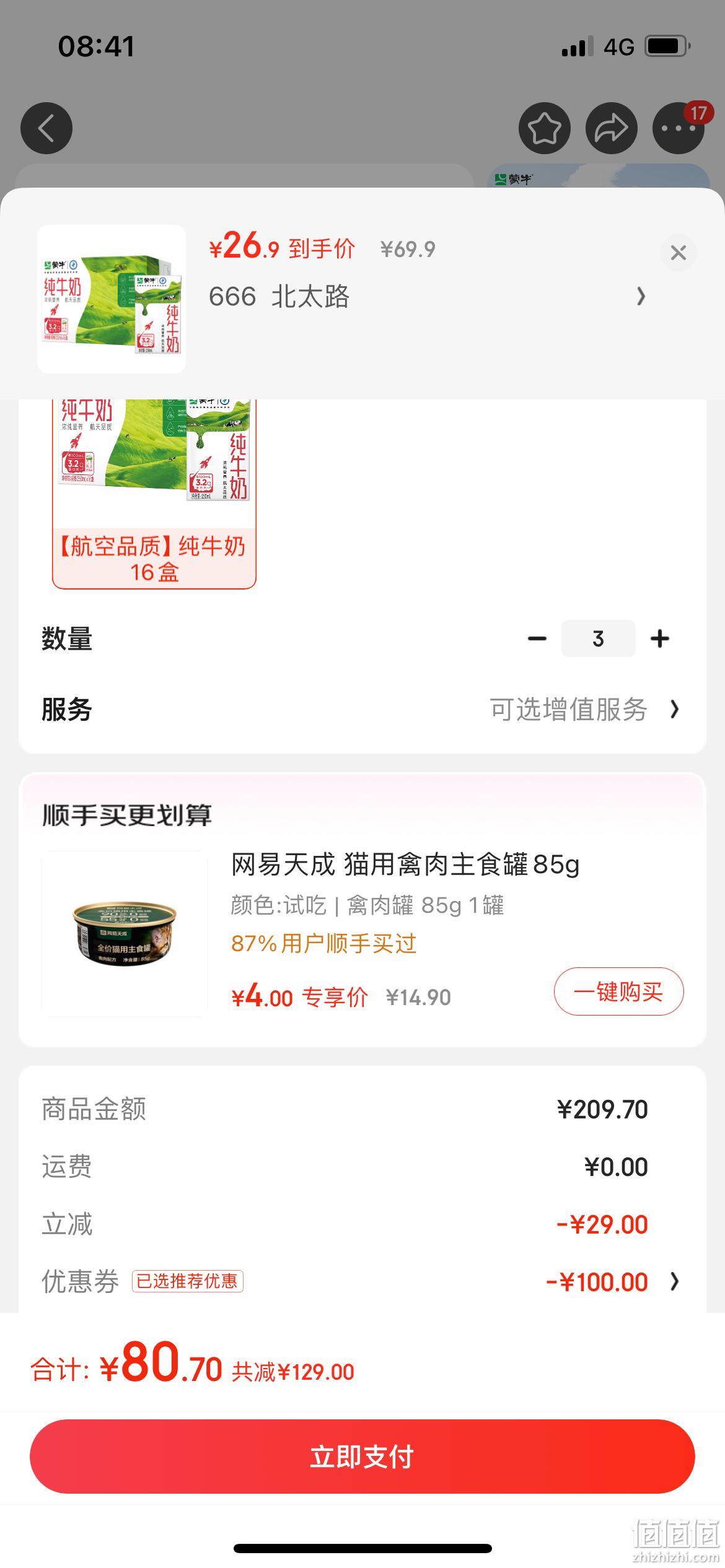Share this product page

611,128
